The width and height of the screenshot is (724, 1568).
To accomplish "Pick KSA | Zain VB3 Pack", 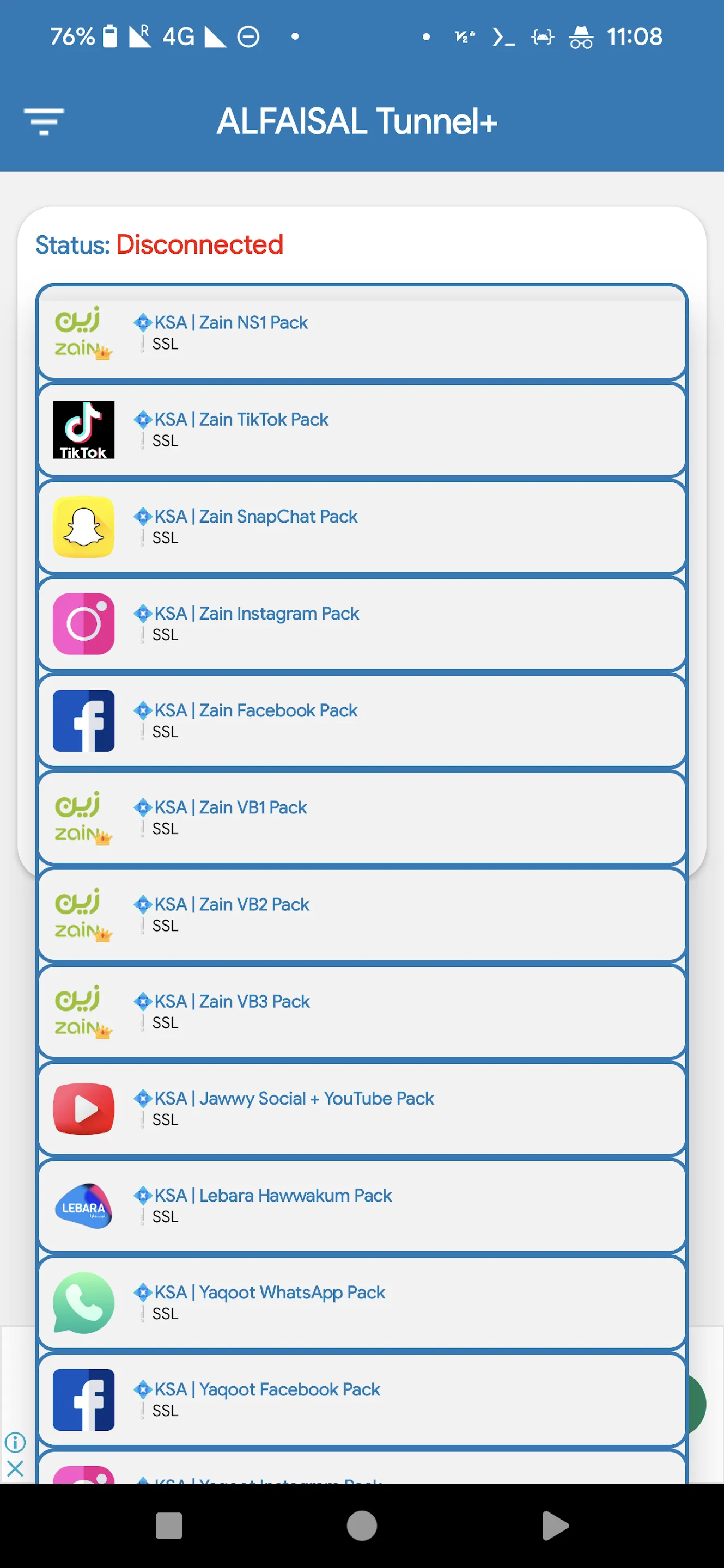I will 362,1012.
